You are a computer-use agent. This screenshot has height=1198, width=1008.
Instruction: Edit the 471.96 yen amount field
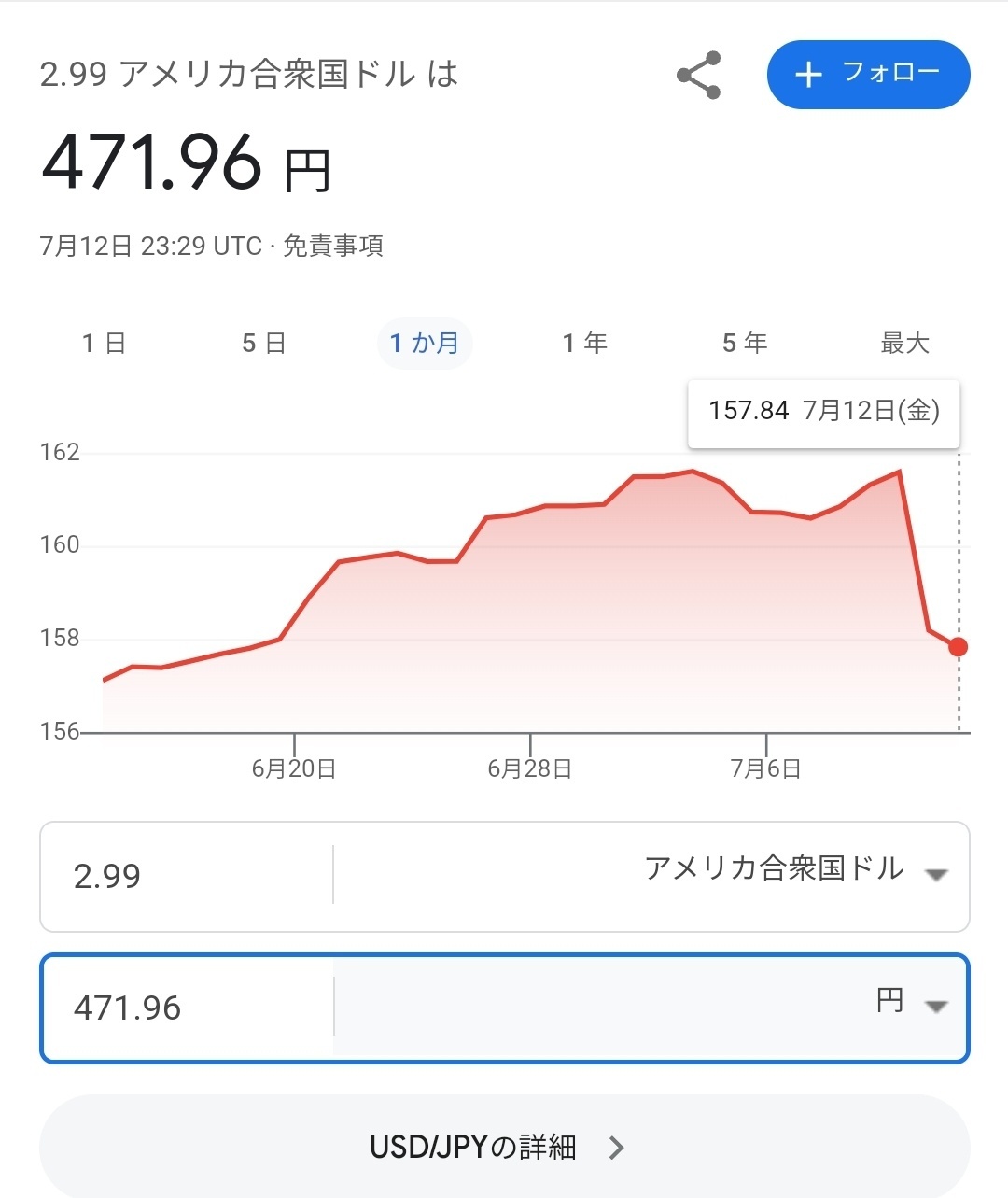[187, 1008]
